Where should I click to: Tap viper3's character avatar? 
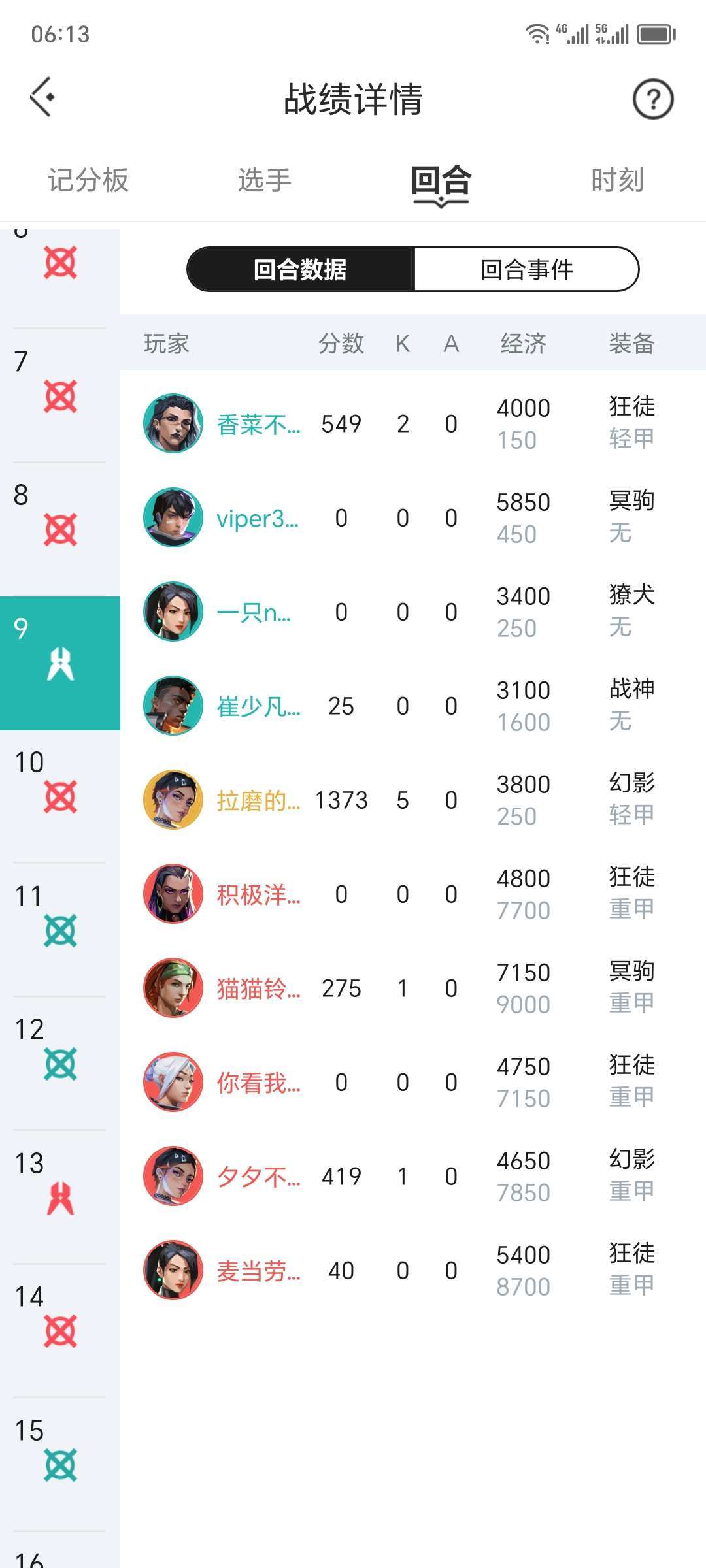(173, 518)
